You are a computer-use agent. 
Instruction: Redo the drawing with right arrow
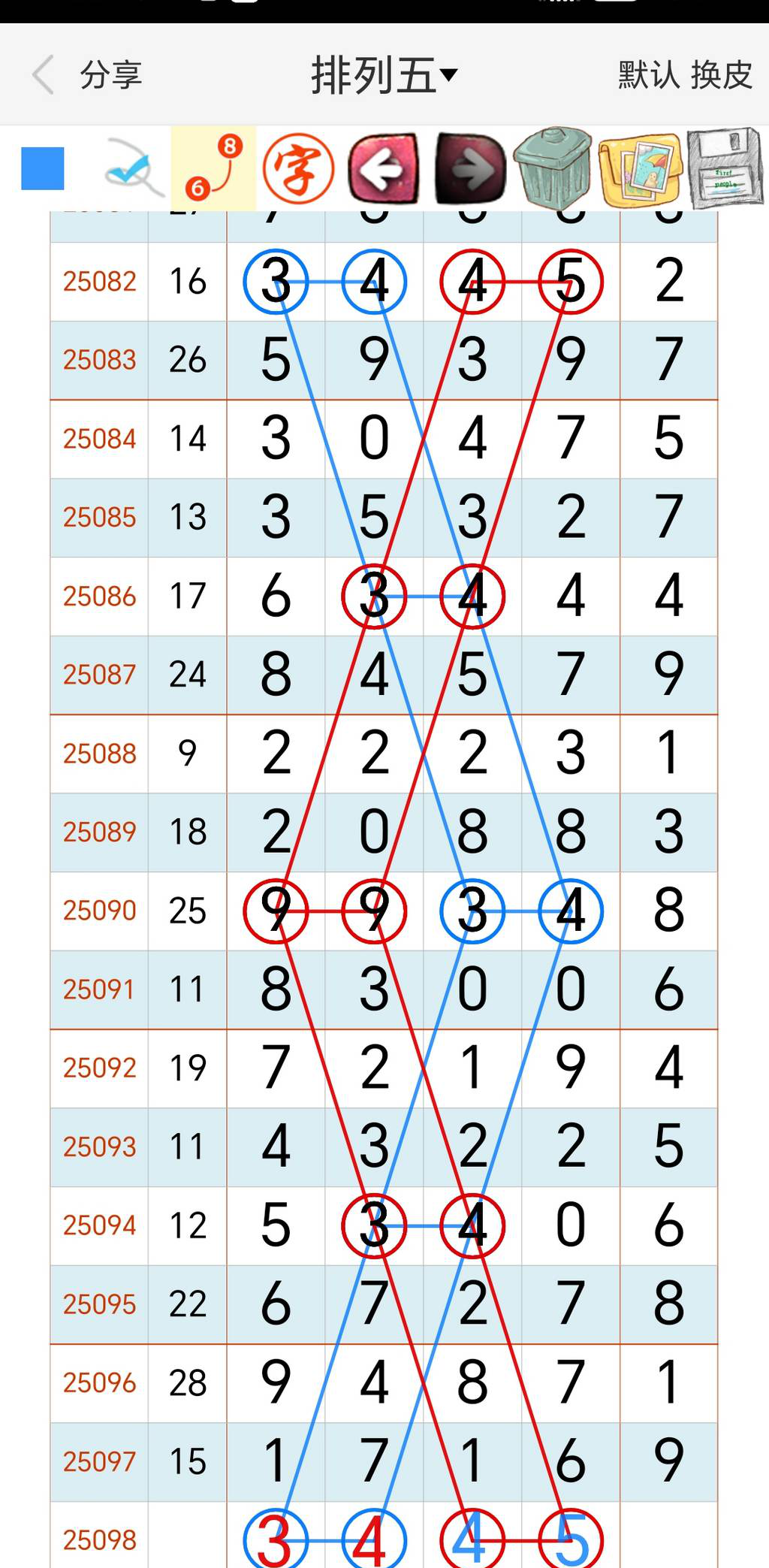pos(470,168)
